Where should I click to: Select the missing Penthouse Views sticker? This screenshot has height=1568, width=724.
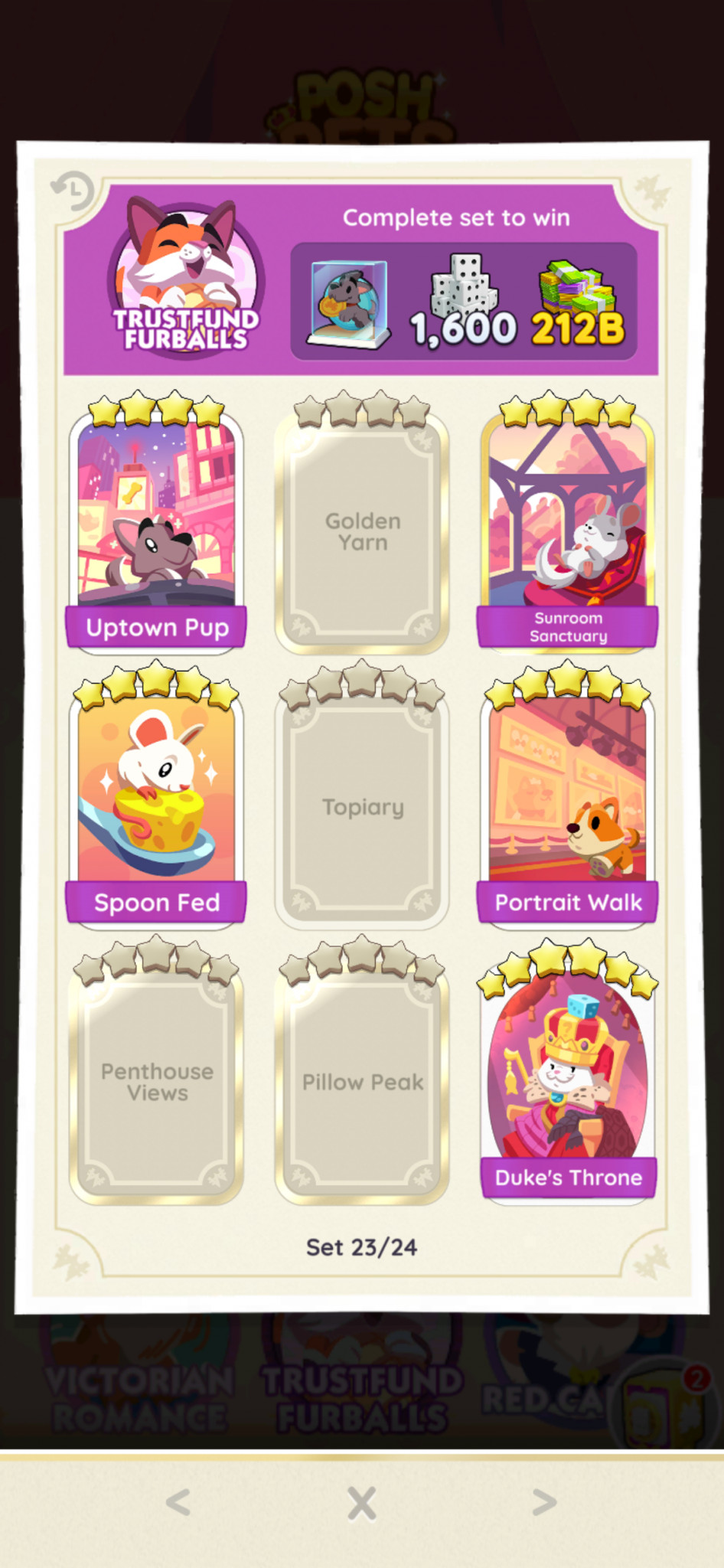[x=156, y=1072]
